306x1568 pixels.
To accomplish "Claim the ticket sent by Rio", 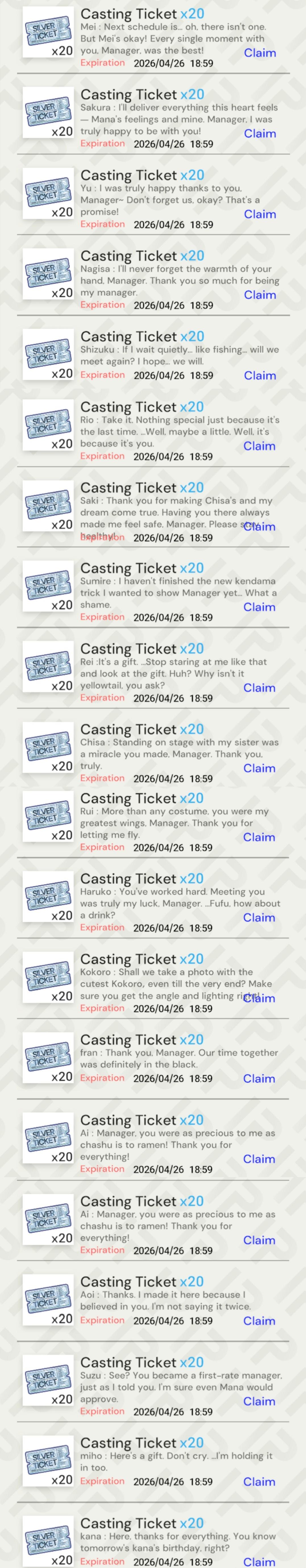I will click(x=259, y=446).
